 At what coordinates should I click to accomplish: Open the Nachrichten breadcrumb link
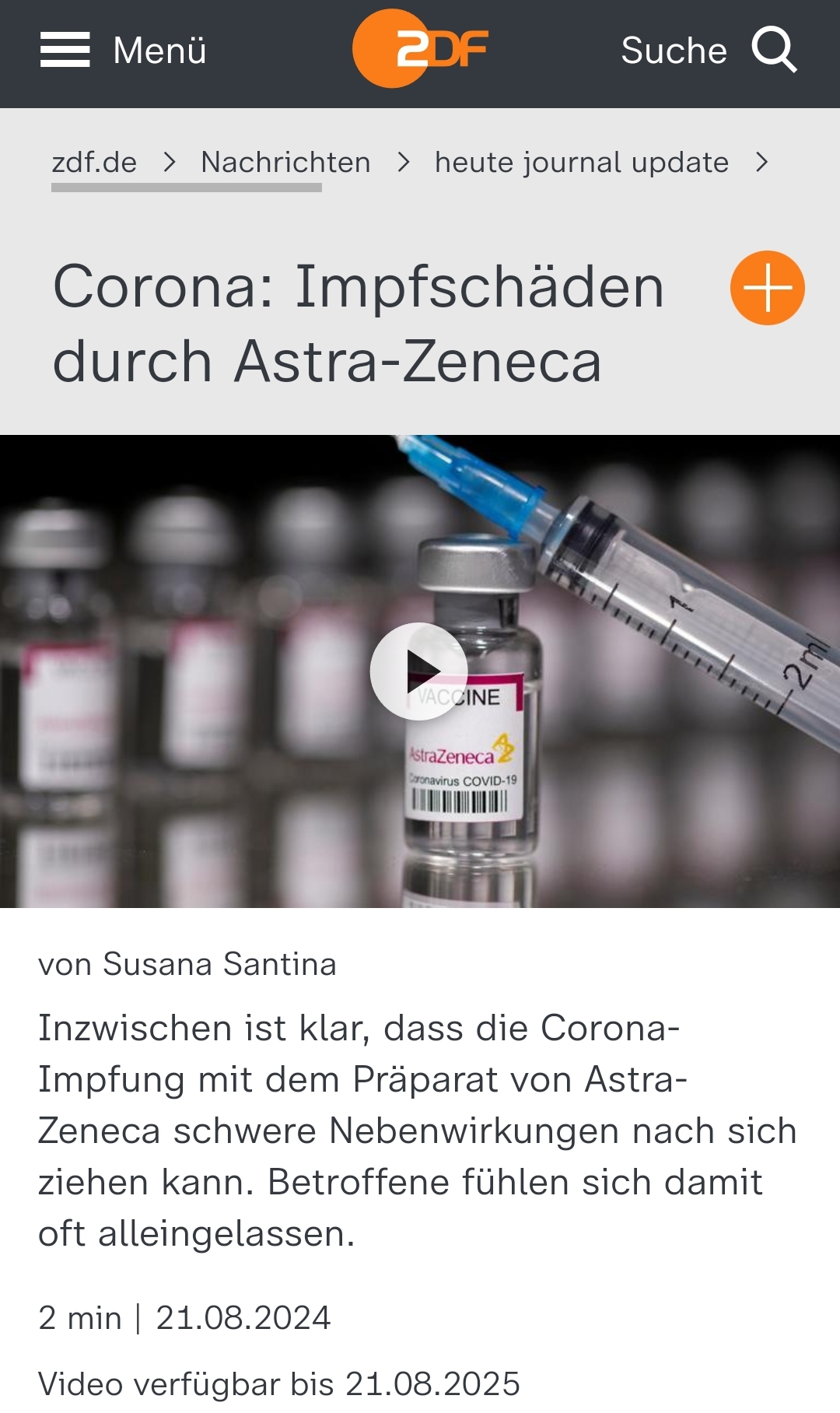(x=285, y=163)
